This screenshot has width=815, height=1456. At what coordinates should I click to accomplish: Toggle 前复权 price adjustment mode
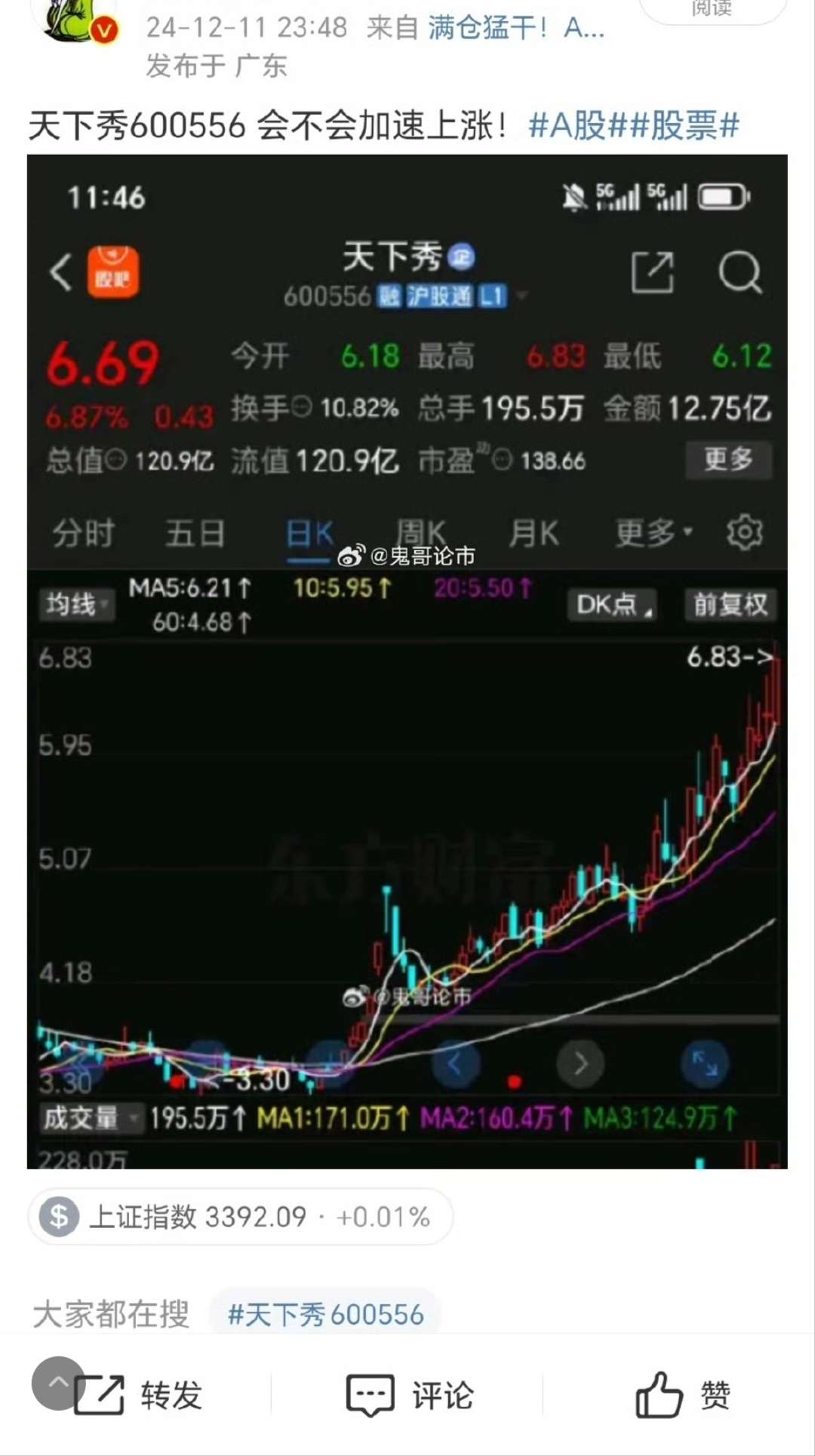(729, 605)
